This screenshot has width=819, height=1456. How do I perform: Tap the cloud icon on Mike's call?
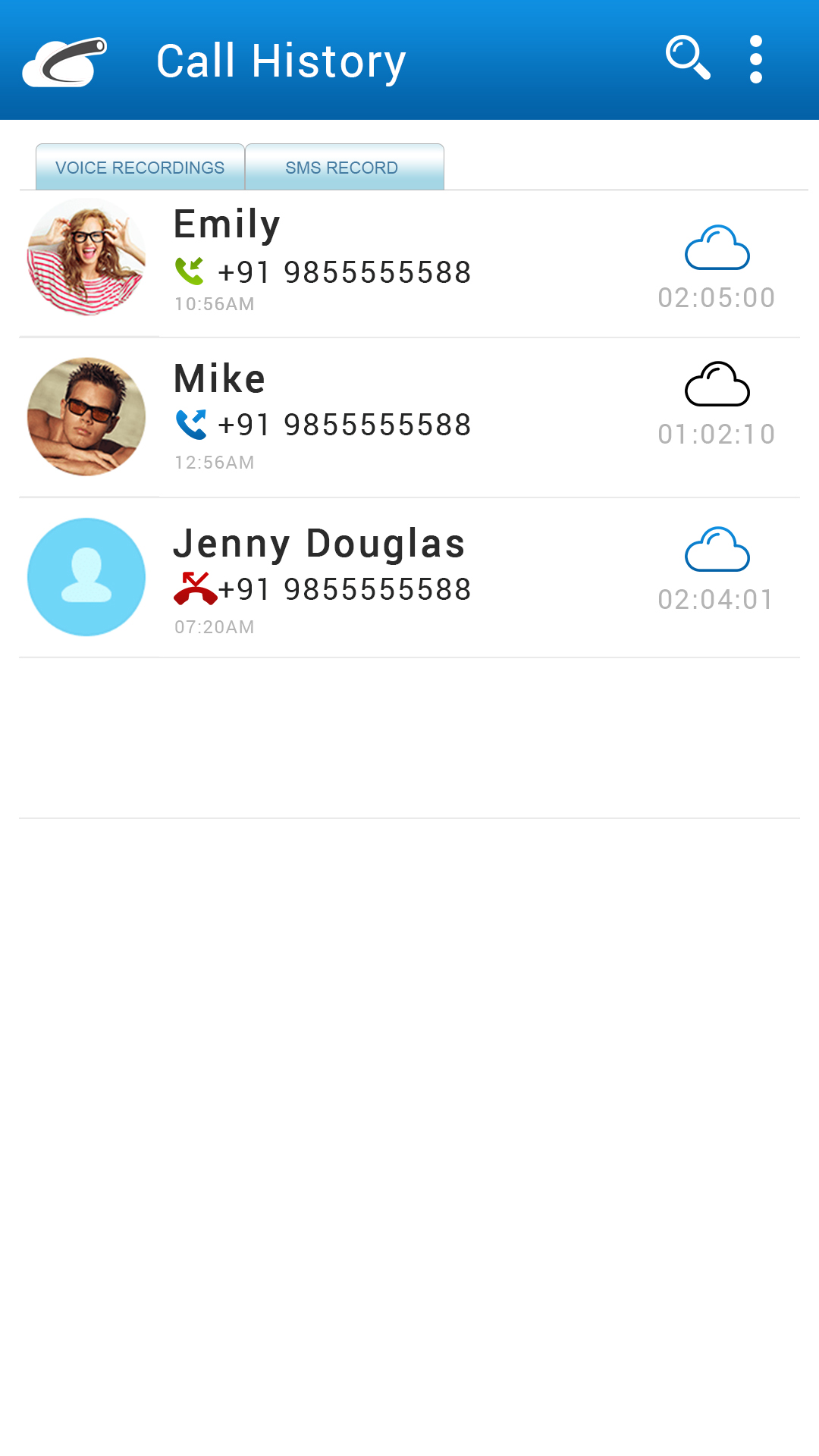point(717,384)
